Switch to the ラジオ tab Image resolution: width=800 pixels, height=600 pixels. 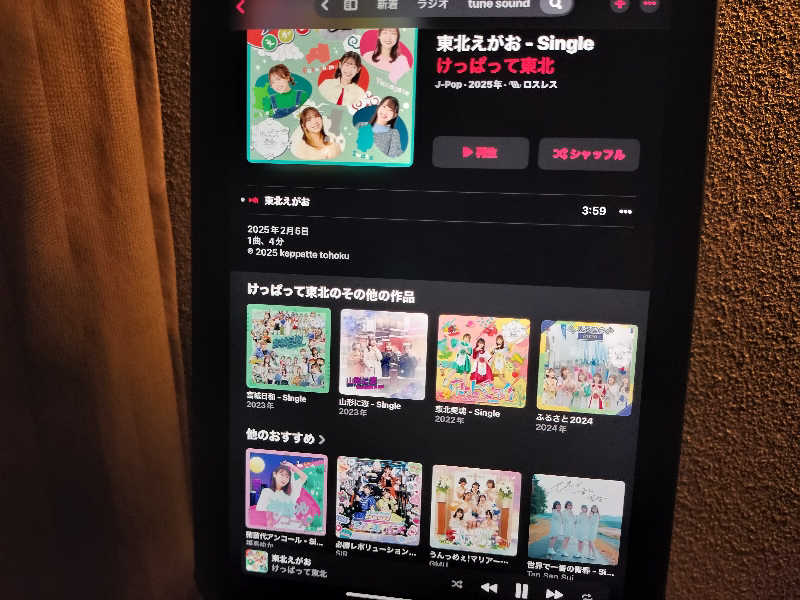click(x=432, y=5)
